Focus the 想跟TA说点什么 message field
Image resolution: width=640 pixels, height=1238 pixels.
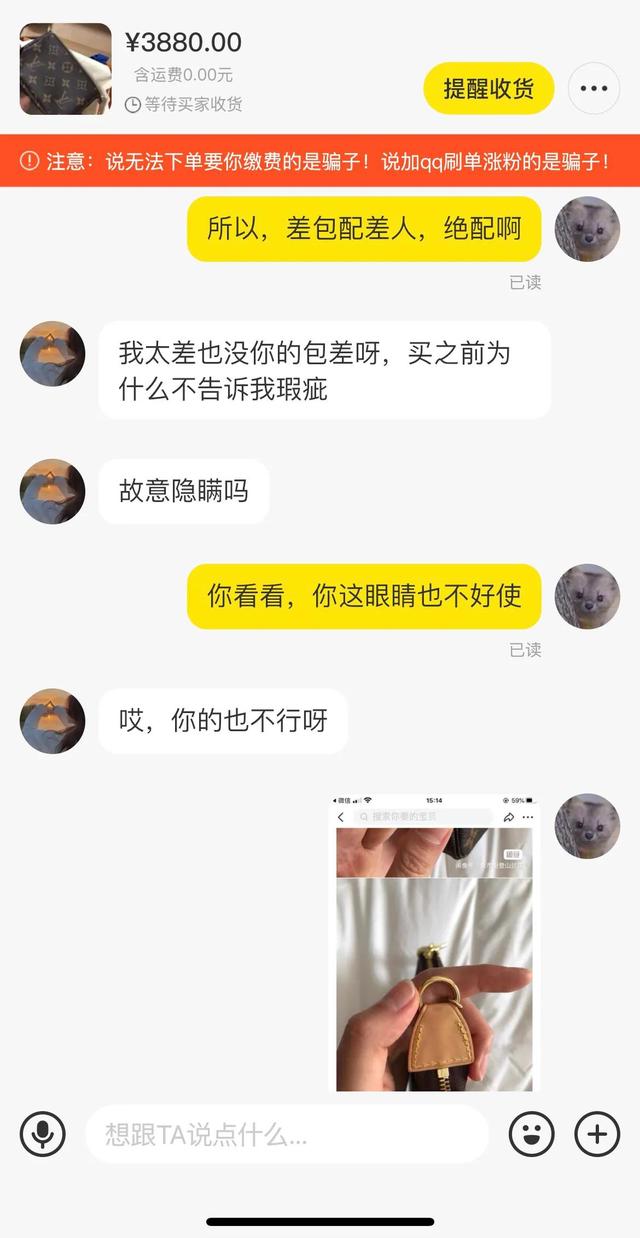pyautogui.click(x=287, y=1134)
